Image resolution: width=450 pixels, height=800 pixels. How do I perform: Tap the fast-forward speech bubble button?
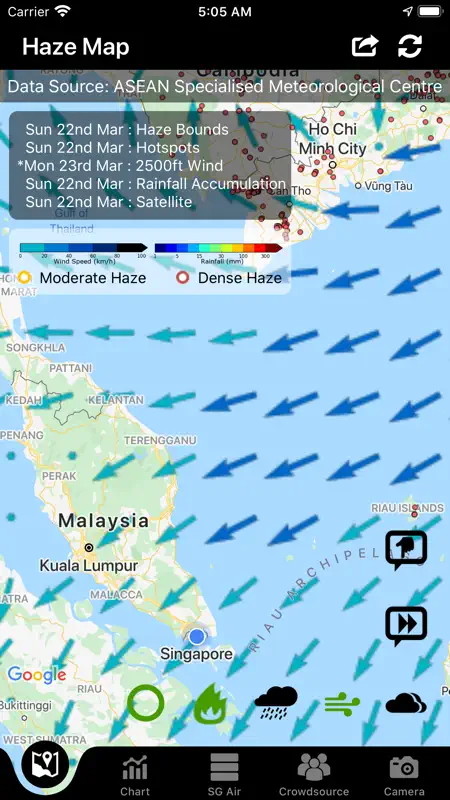coord(406,625)
